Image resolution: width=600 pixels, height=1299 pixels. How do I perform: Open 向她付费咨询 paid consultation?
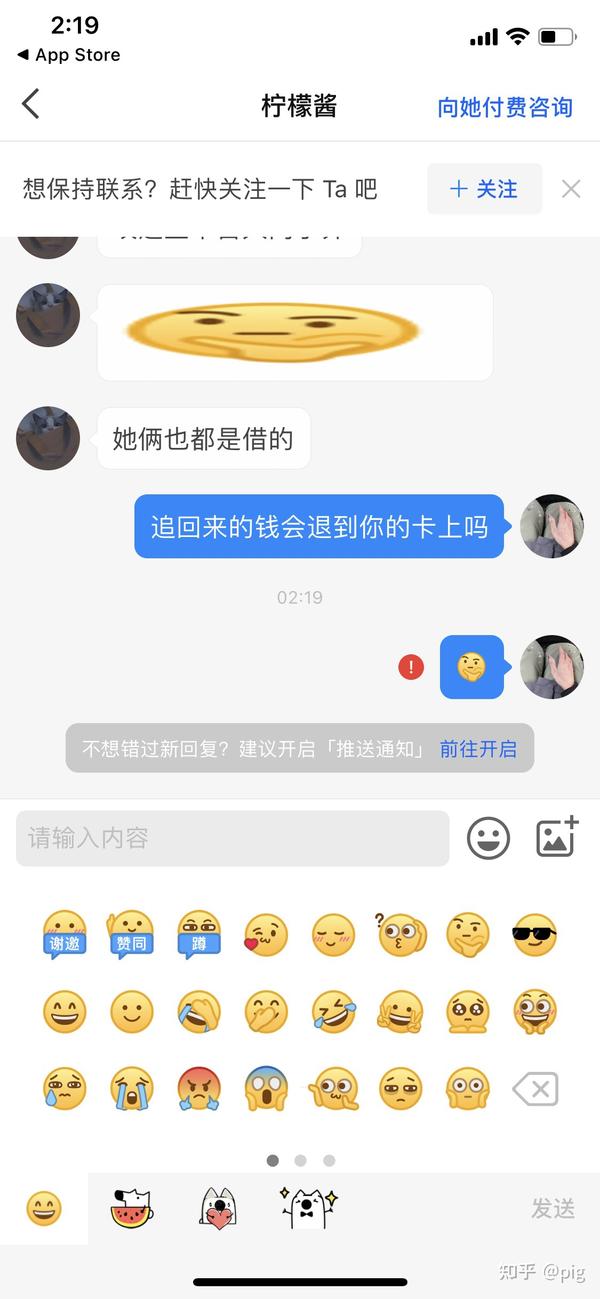tap(504, 107)
